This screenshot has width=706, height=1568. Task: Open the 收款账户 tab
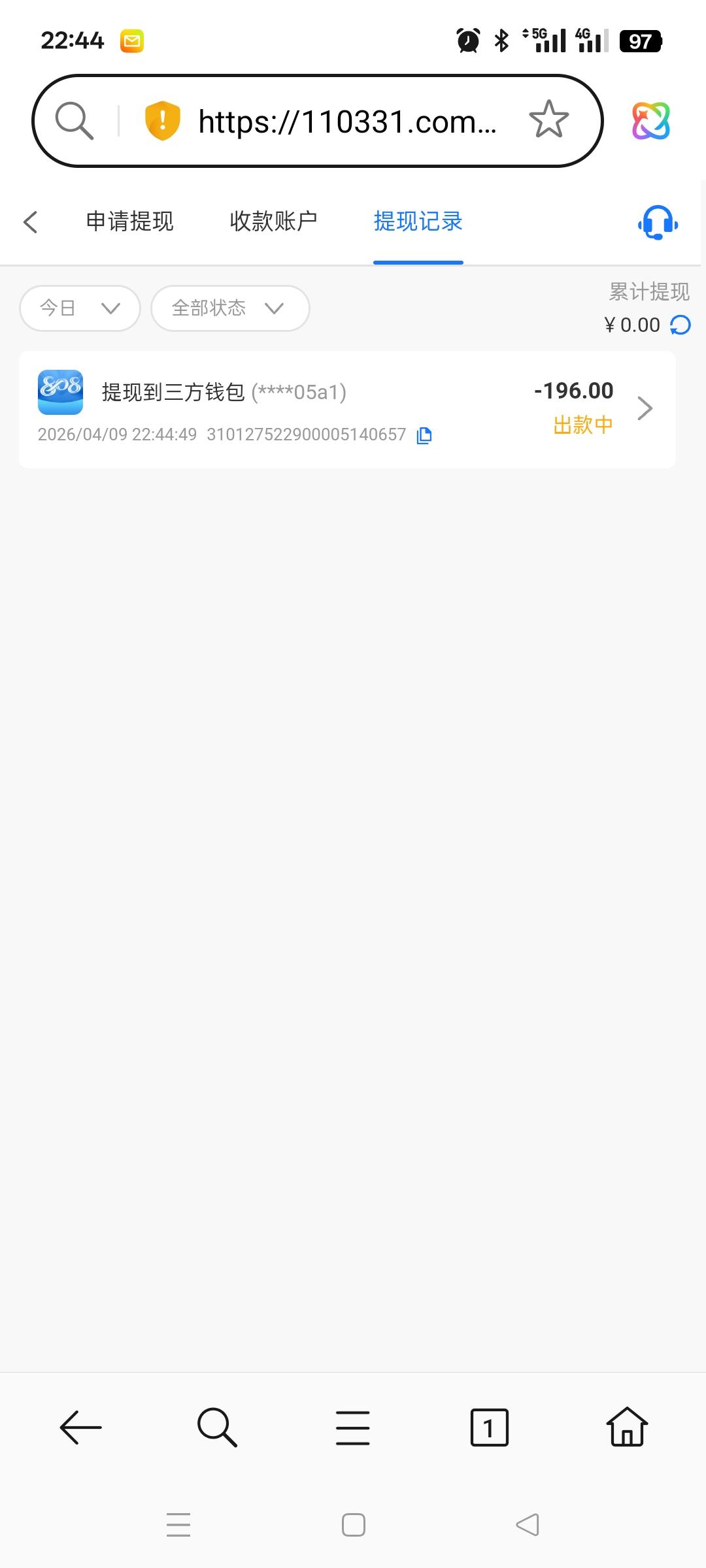274,222
